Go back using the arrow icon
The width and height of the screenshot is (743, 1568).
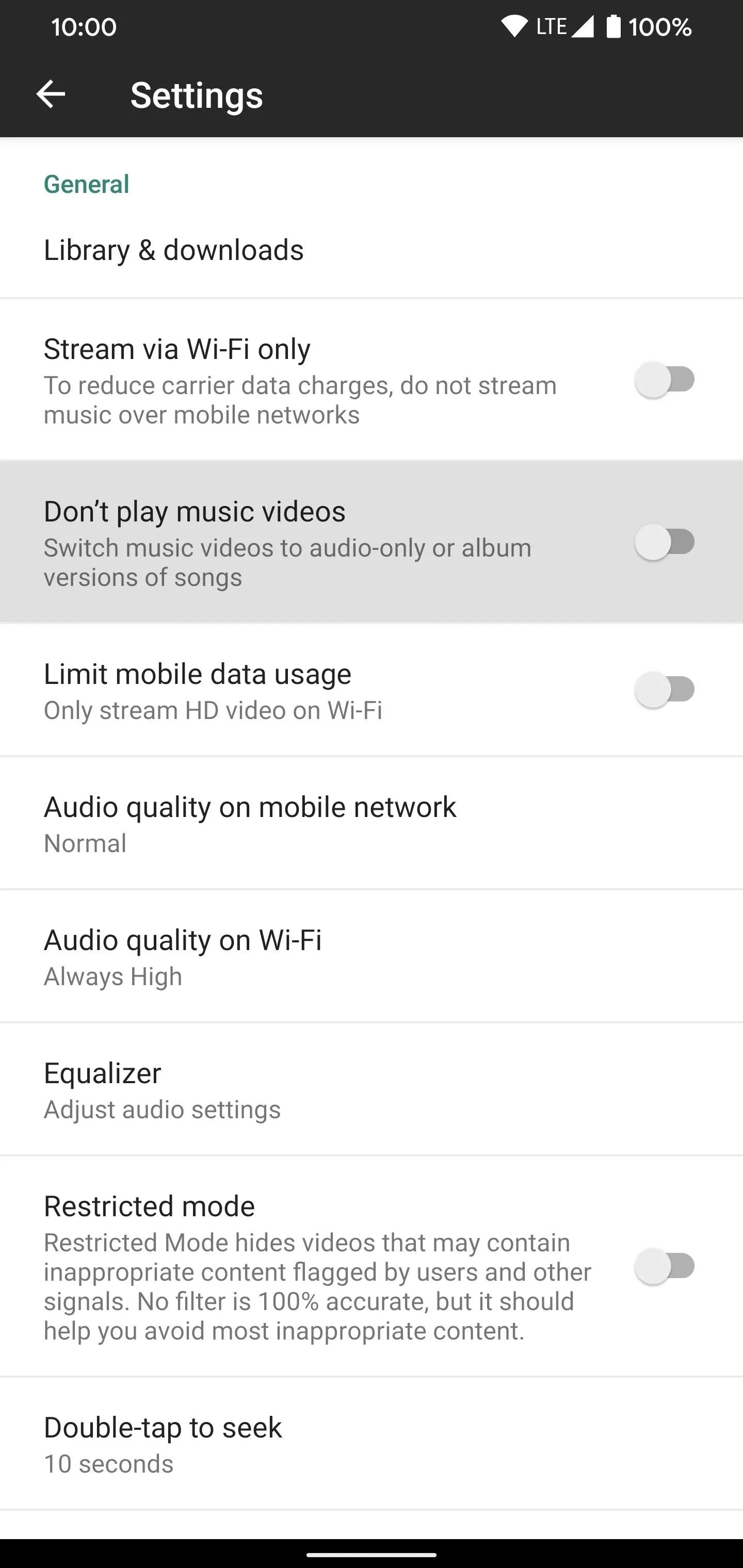(x=51, y=94)
